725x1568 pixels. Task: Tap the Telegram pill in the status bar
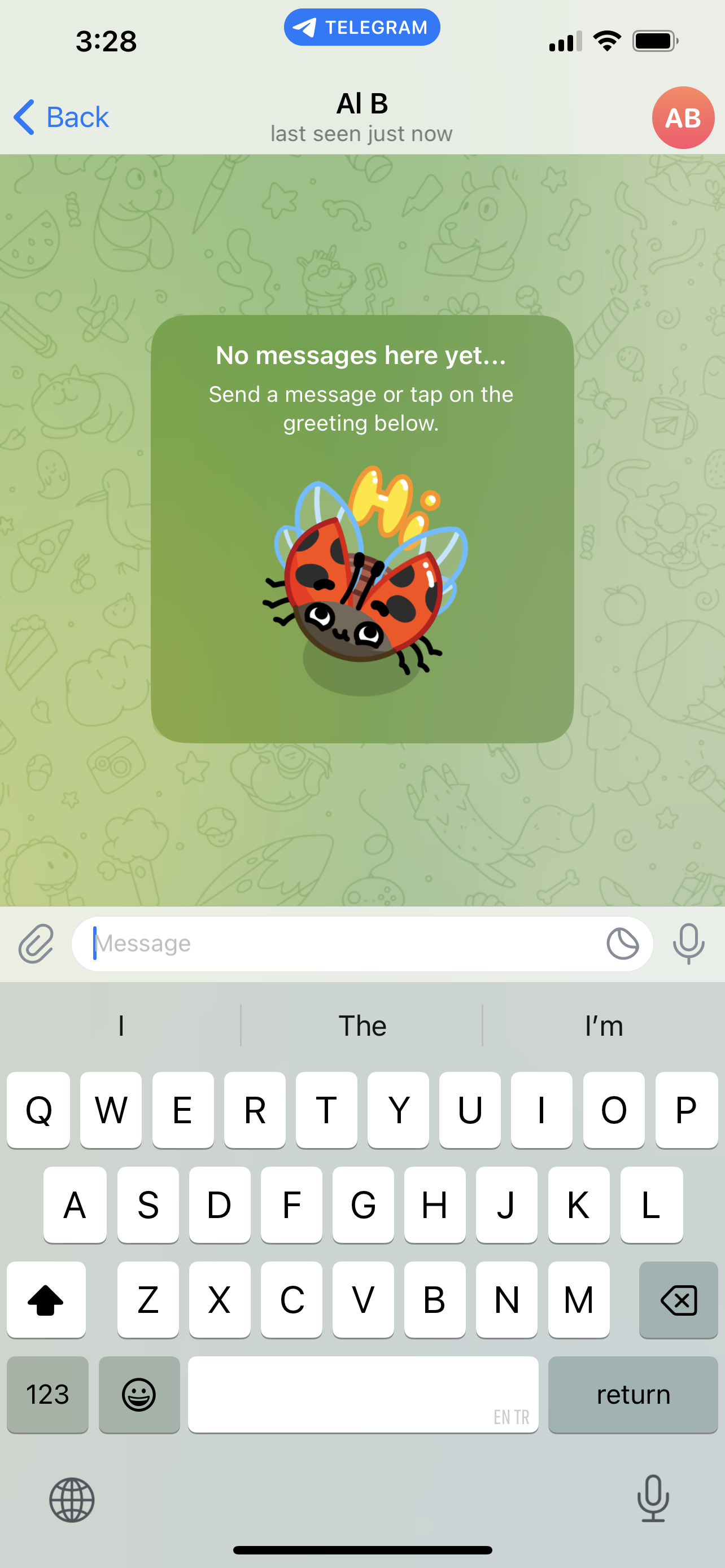pyautogui.click(x=362, y=28)
